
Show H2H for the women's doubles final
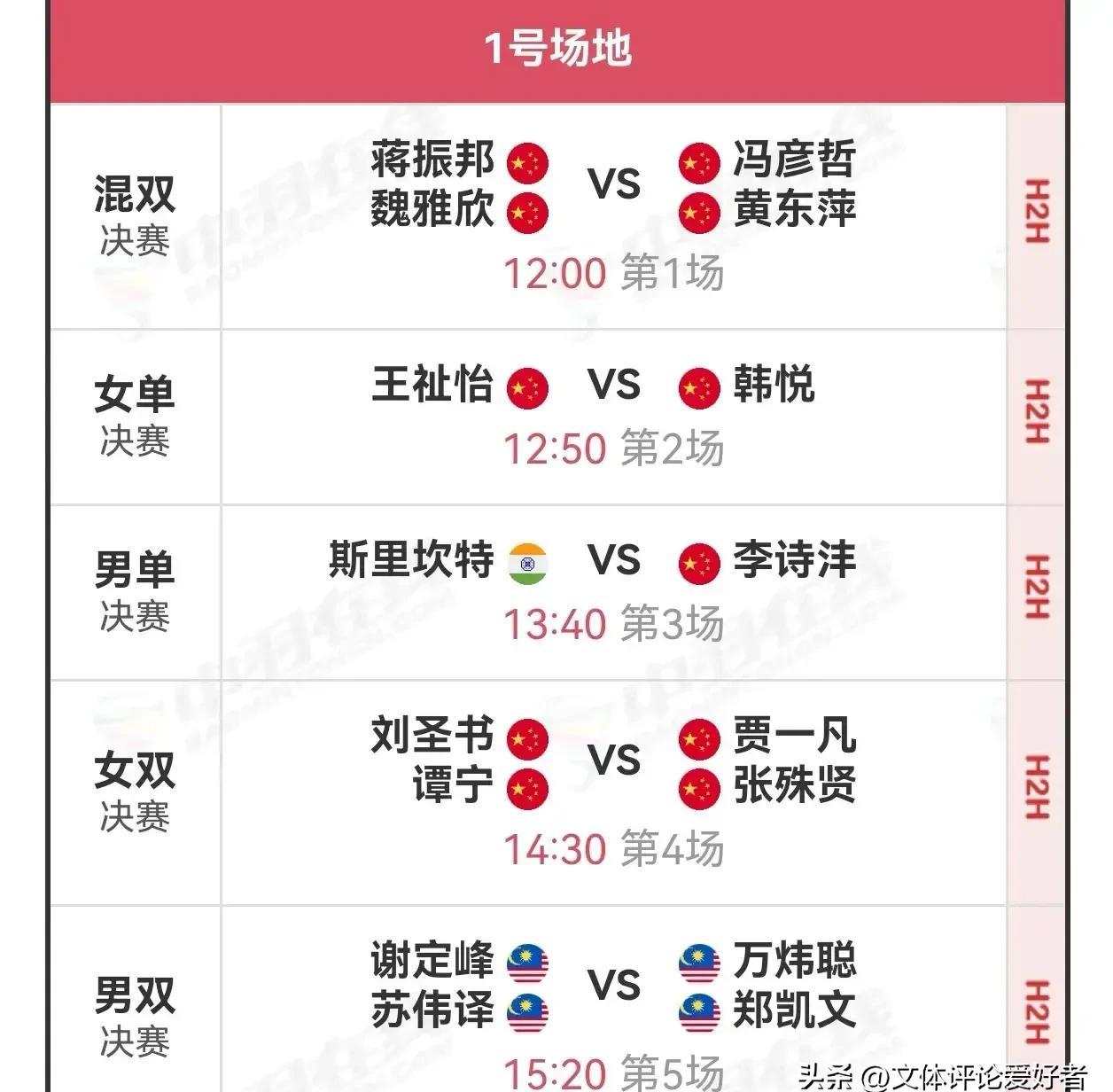tap(1036, 788)
